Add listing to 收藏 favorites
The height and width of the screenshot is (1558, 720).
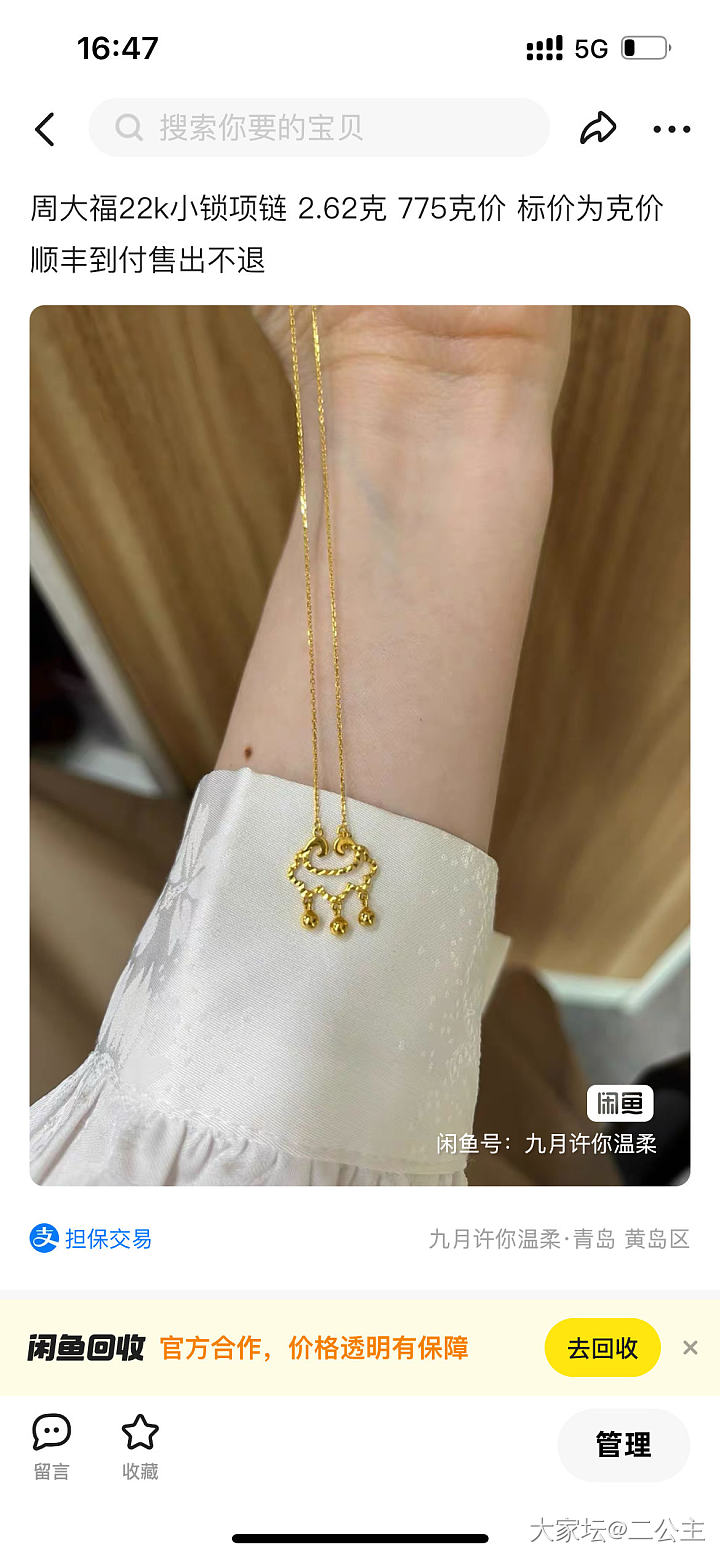(140, 1446)
